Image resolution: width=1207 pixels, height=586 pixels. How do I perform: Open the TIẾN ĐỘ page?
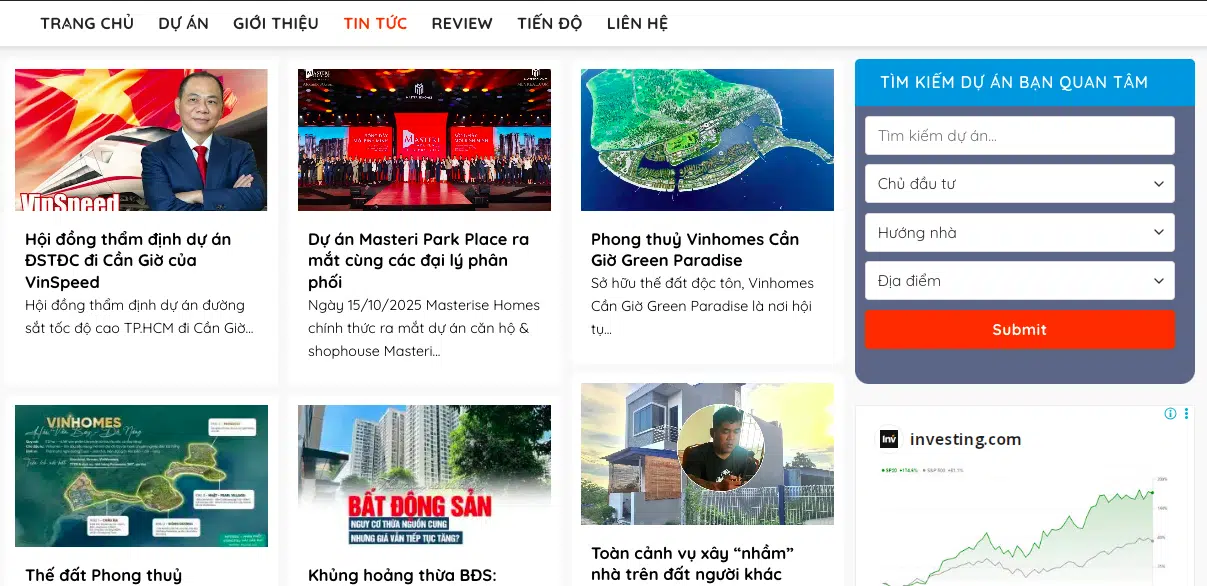[549, 23]
